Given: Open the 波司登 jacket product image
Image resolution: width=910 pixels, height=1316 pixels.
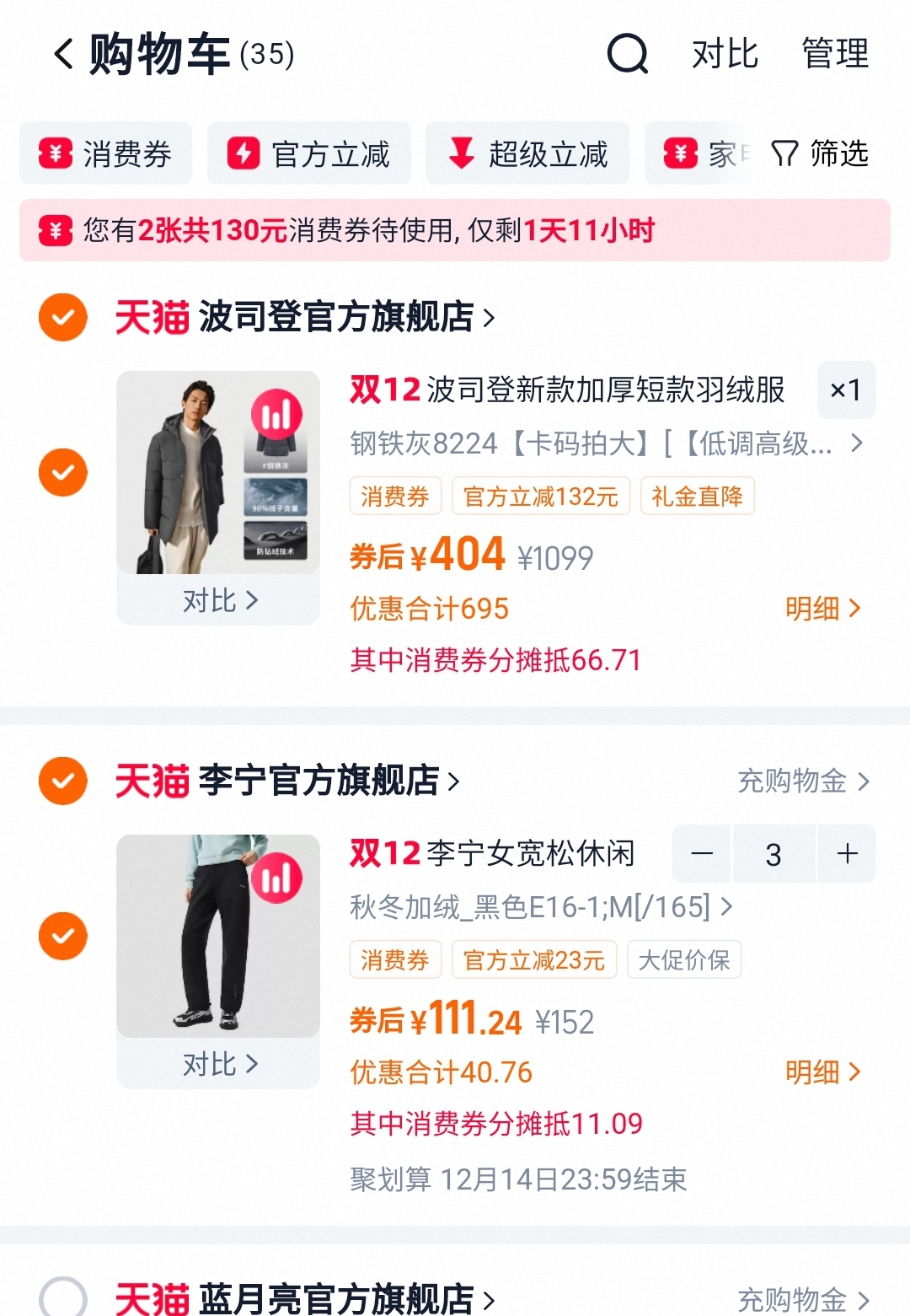Looking at the screenshot, I should click(218, 473).
